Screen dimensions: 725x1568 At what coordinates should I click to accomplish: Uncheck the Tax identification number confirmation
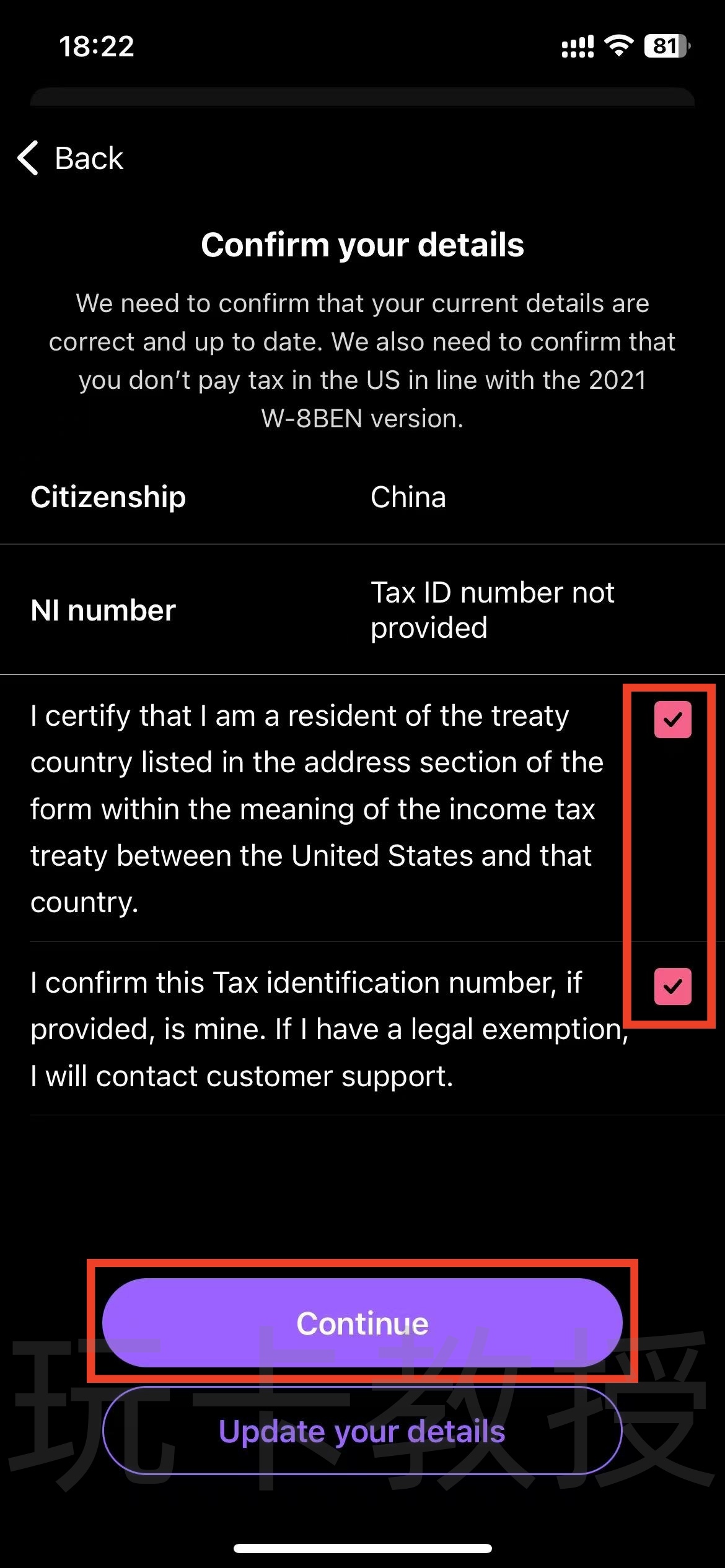pyautogui.click(x=672, y=985)
